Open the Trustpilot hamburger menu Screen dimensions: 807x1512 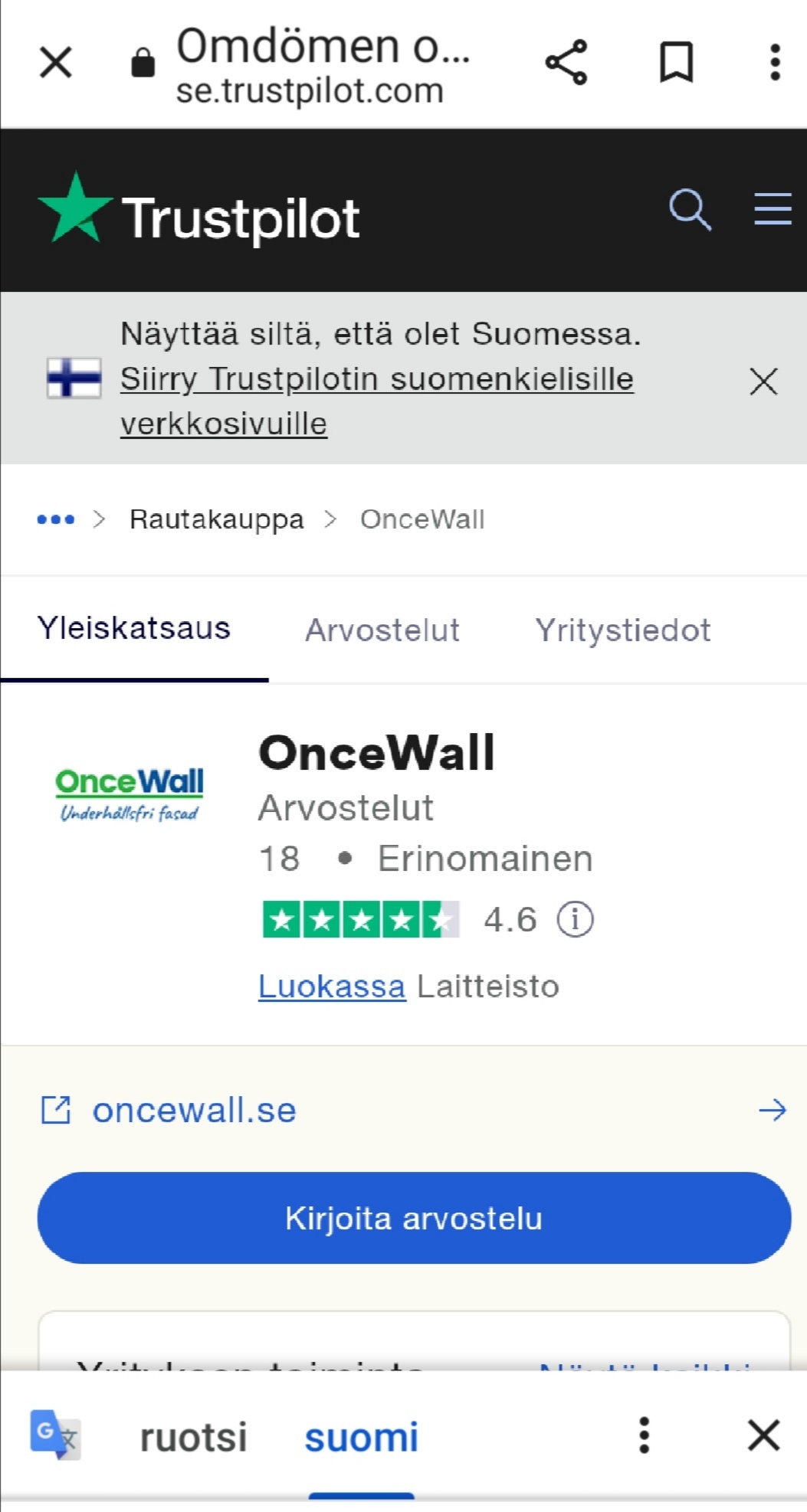(x=773, y=209)
